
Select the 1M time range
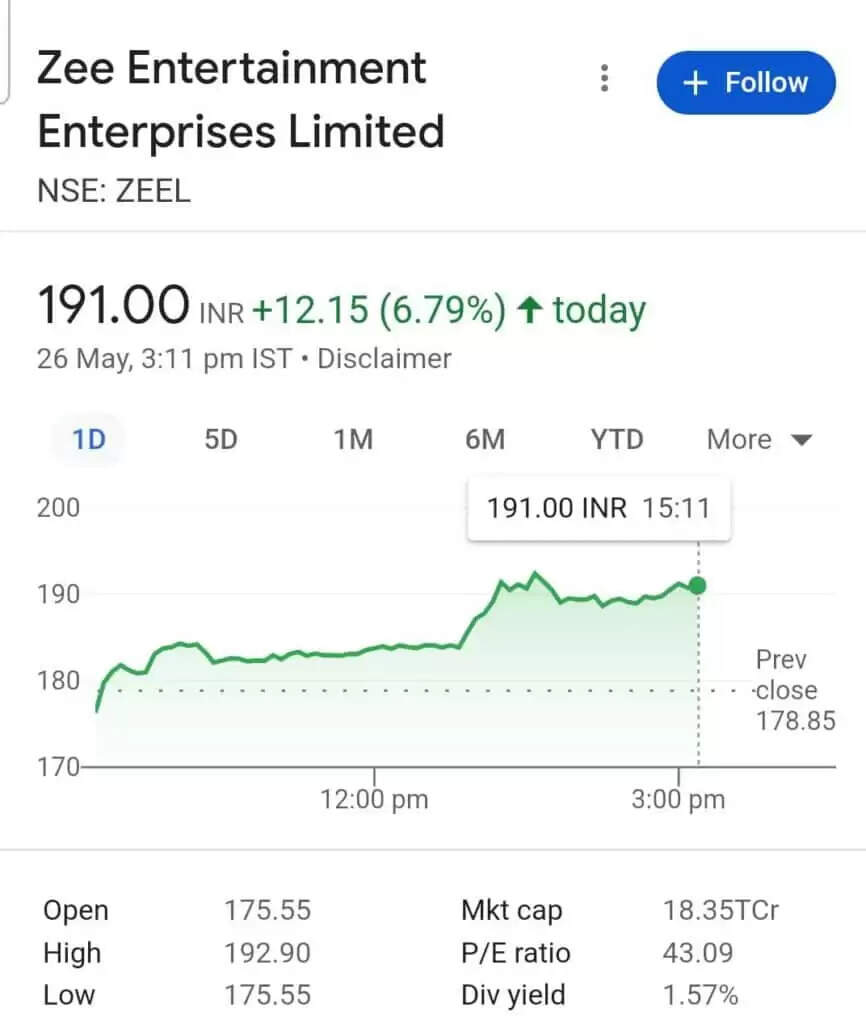(353, 439)
